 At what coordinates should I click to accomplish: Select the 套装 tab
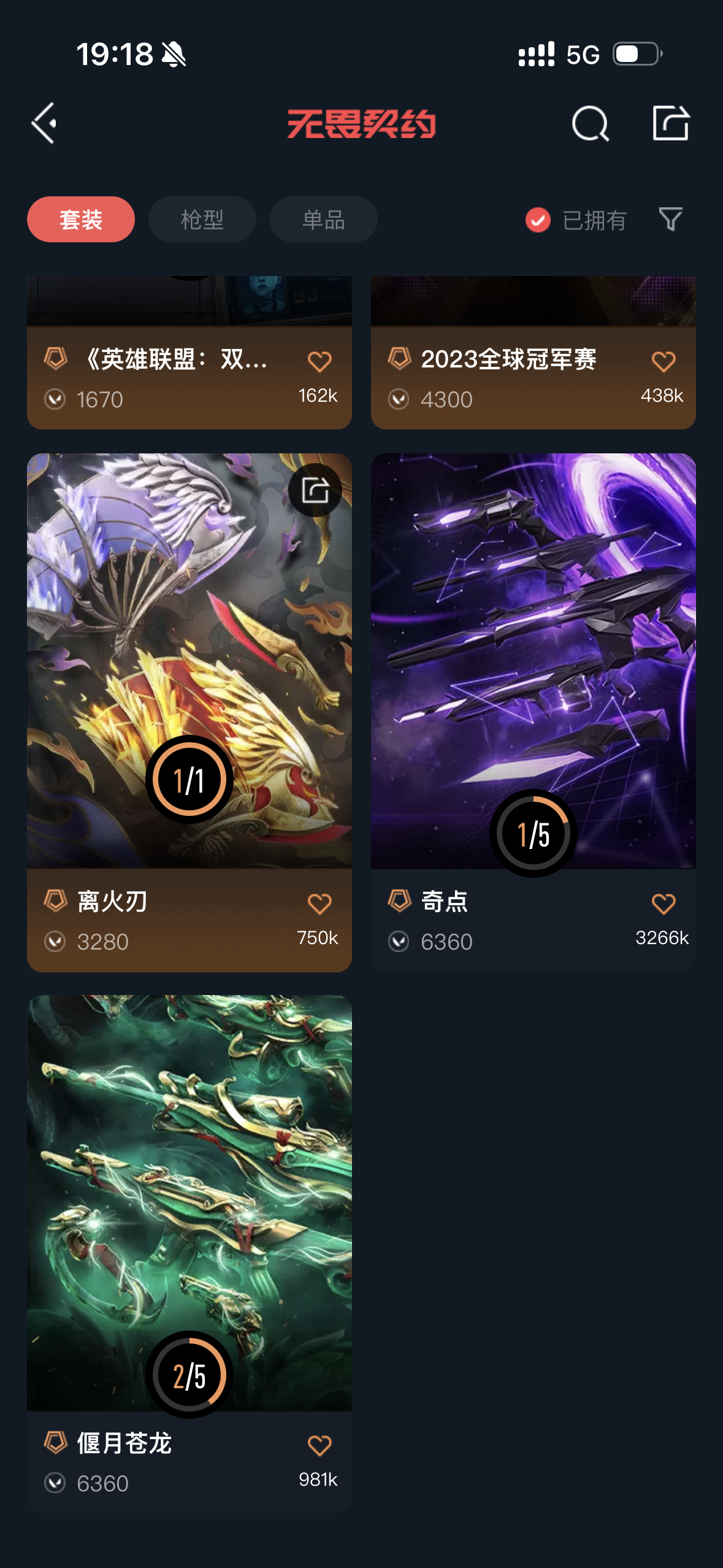point(81,220)
